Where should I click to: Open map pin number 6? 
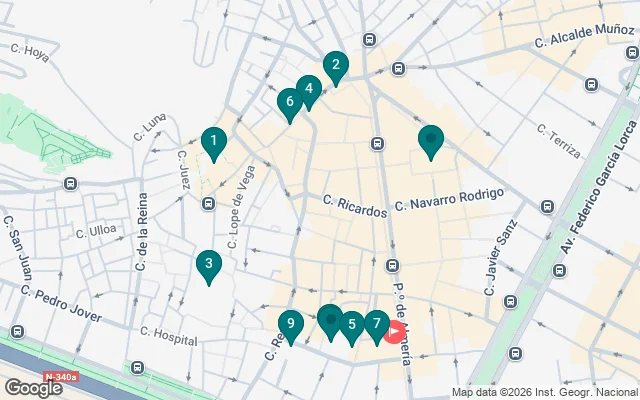pyautogui.click(x=290, y=101)
